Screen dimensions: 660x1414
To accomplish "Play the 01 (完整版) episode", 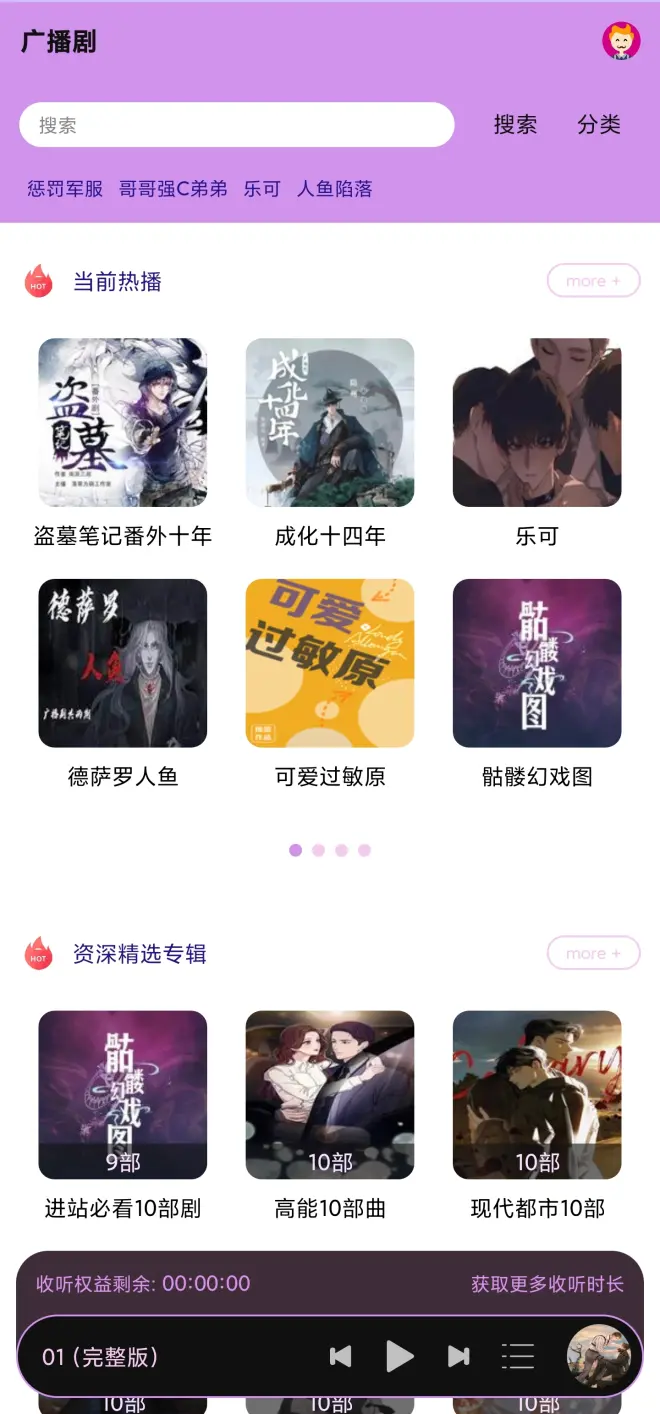I will click(x=400, y=1356).
